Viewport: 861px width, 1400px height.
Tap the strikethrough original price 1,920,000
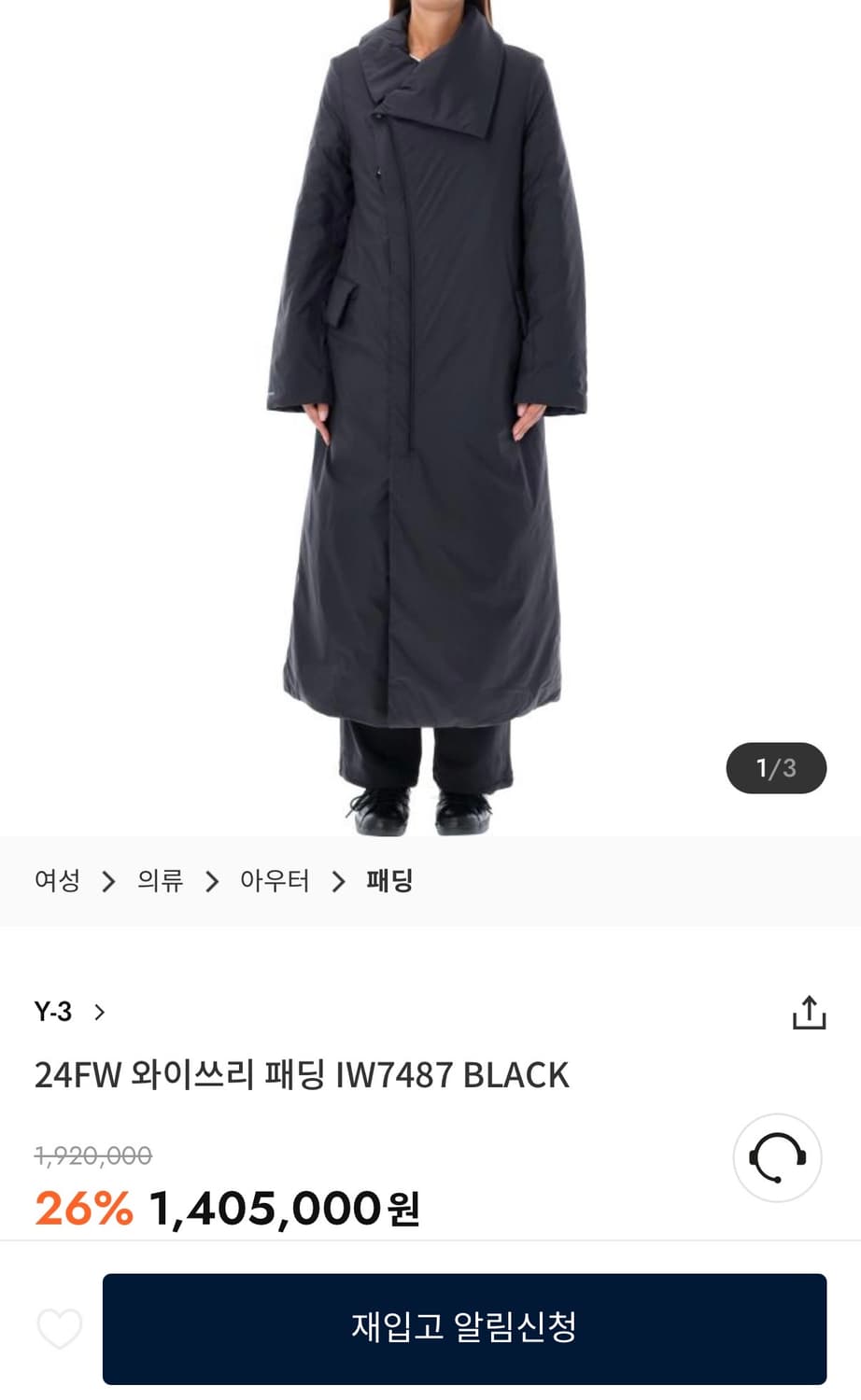click(x=92, y=1155)
